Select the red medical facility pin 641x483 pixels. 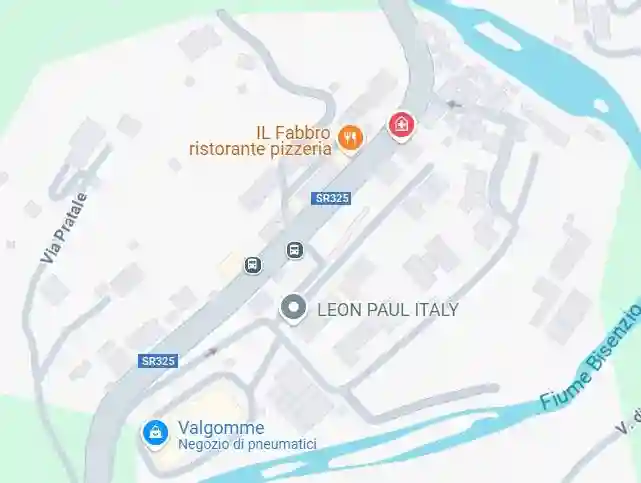click(x=401, y=125)
